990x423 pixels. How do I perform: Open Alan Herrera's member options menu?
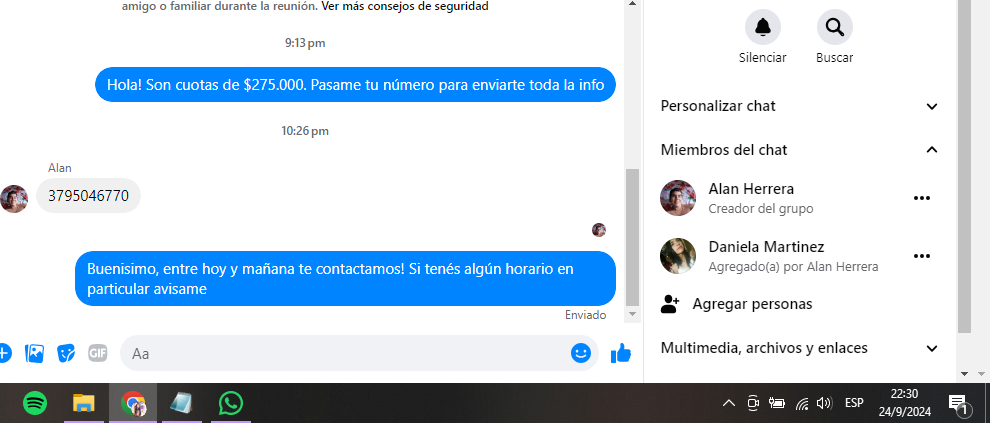(x=922, y=198)
